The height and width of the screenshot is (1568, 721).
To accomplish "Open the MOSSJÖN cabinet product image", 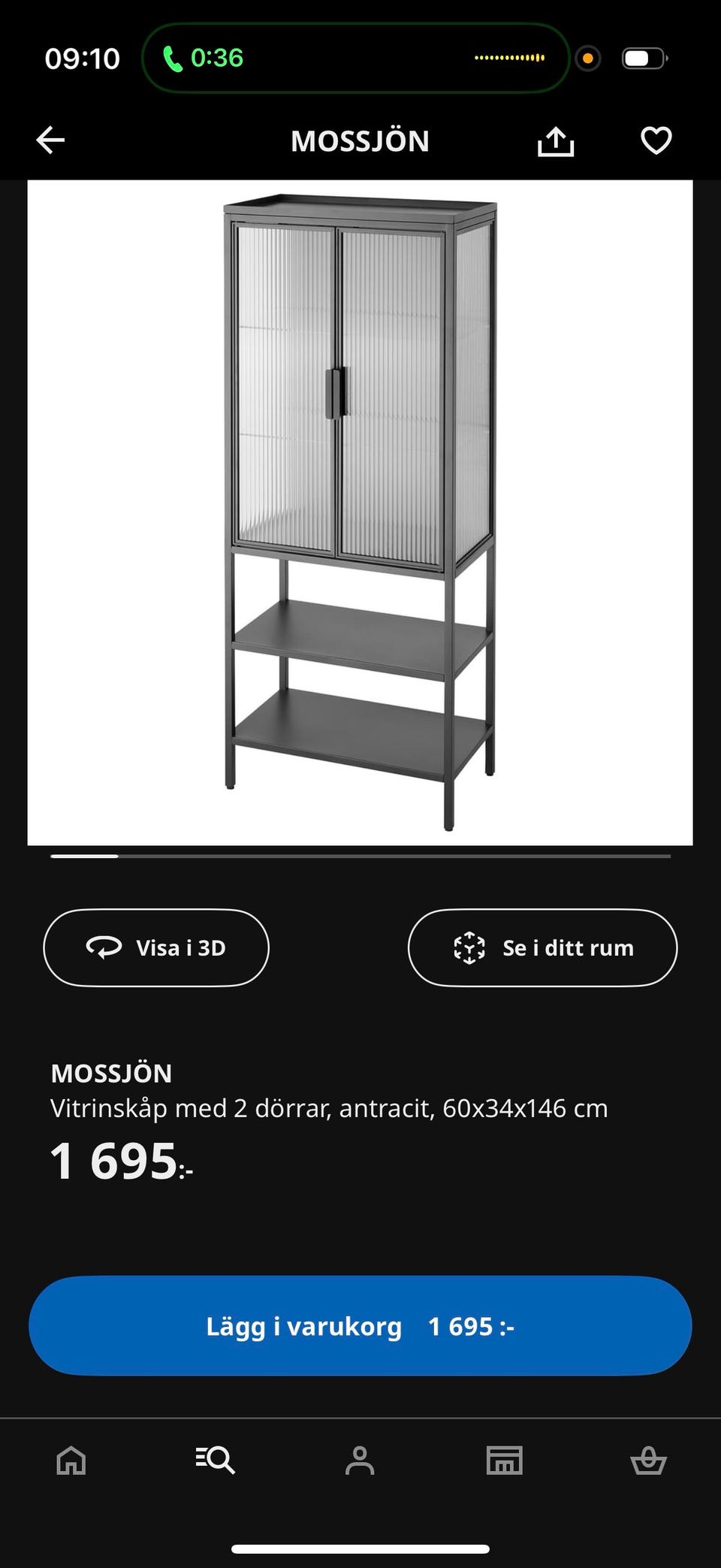I will 360,512.
